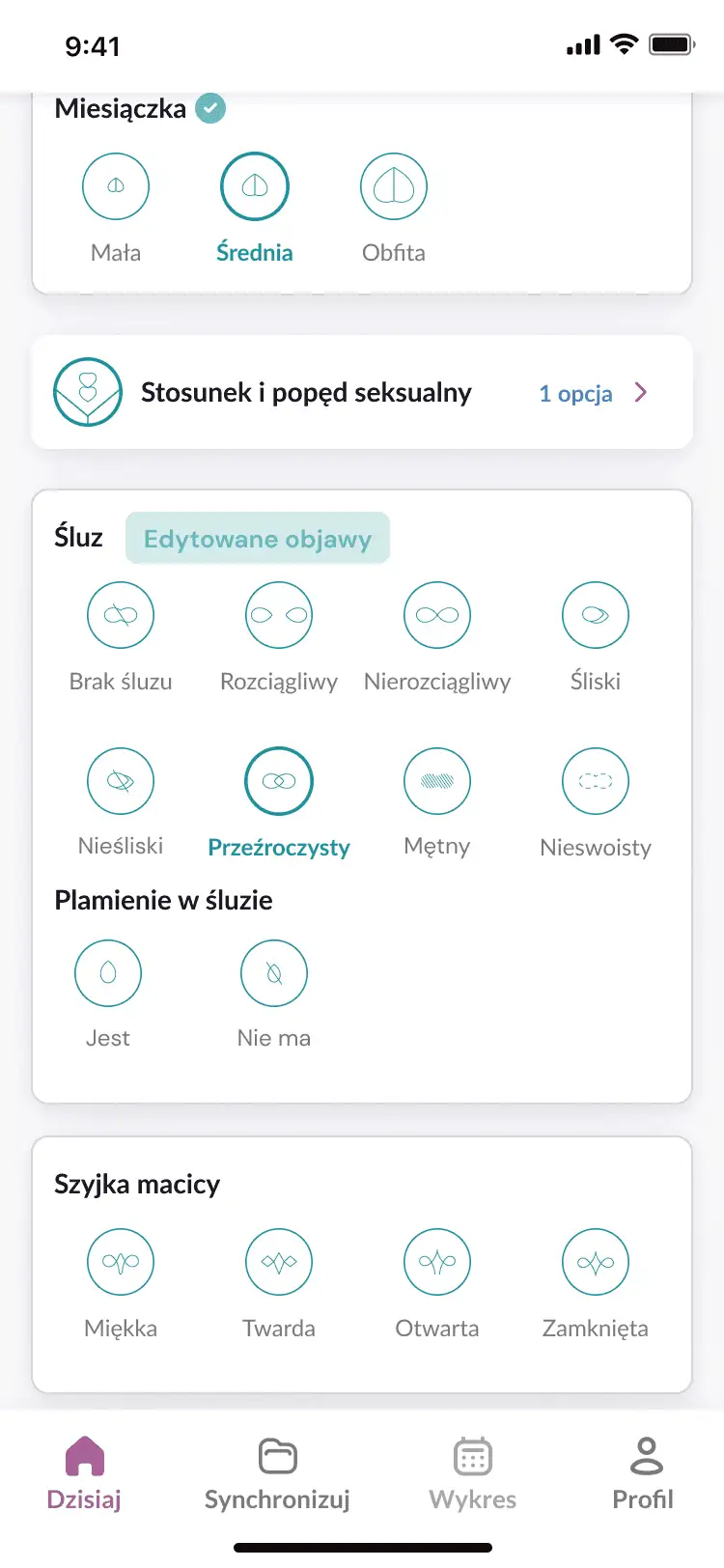The image size is (724, 1568).
Task: Choose Twarda cervix option
Action: click(x=279, y=1262)
